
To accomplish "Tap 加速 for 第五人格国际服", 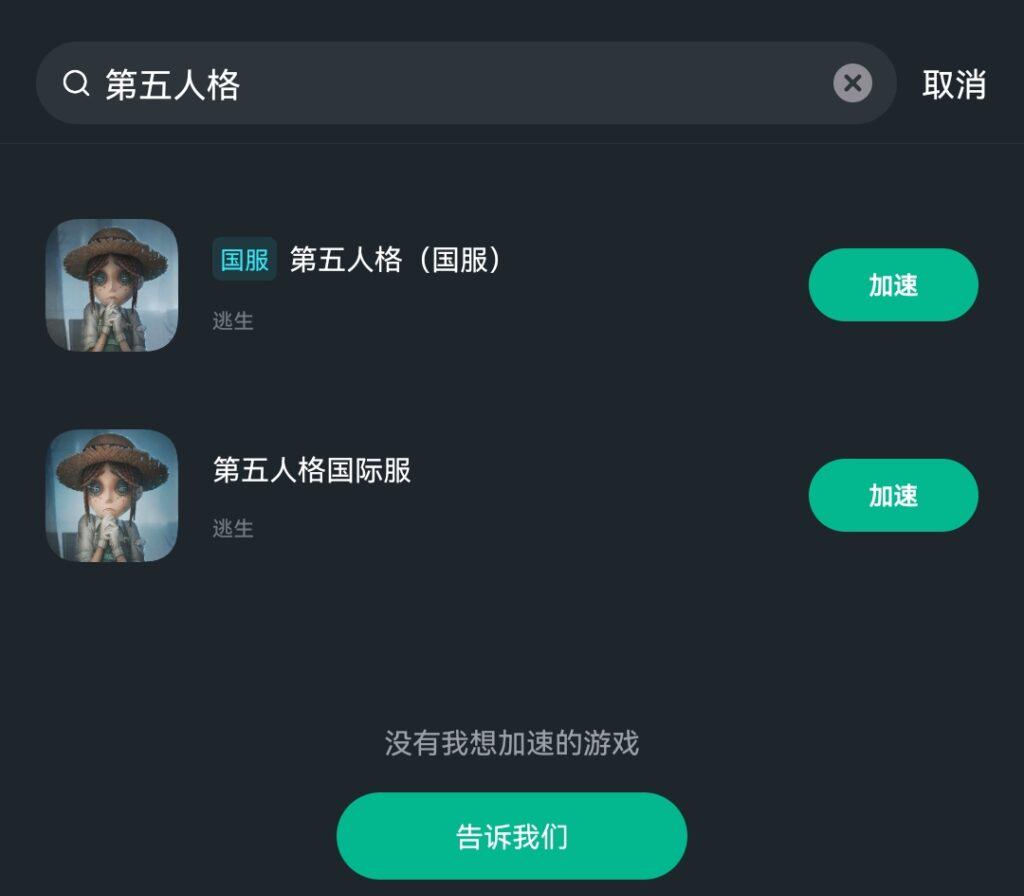I will tap(892, 495).
